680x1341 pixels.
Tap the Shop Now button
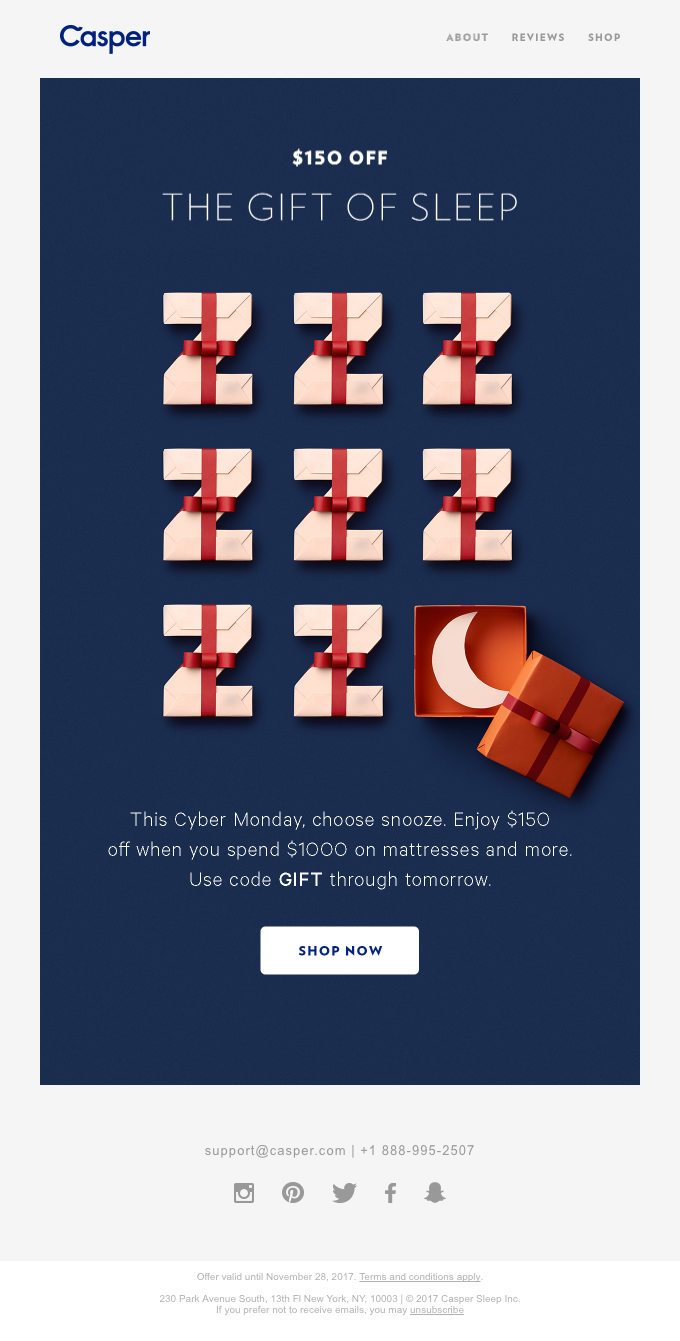tap(340, 950)
